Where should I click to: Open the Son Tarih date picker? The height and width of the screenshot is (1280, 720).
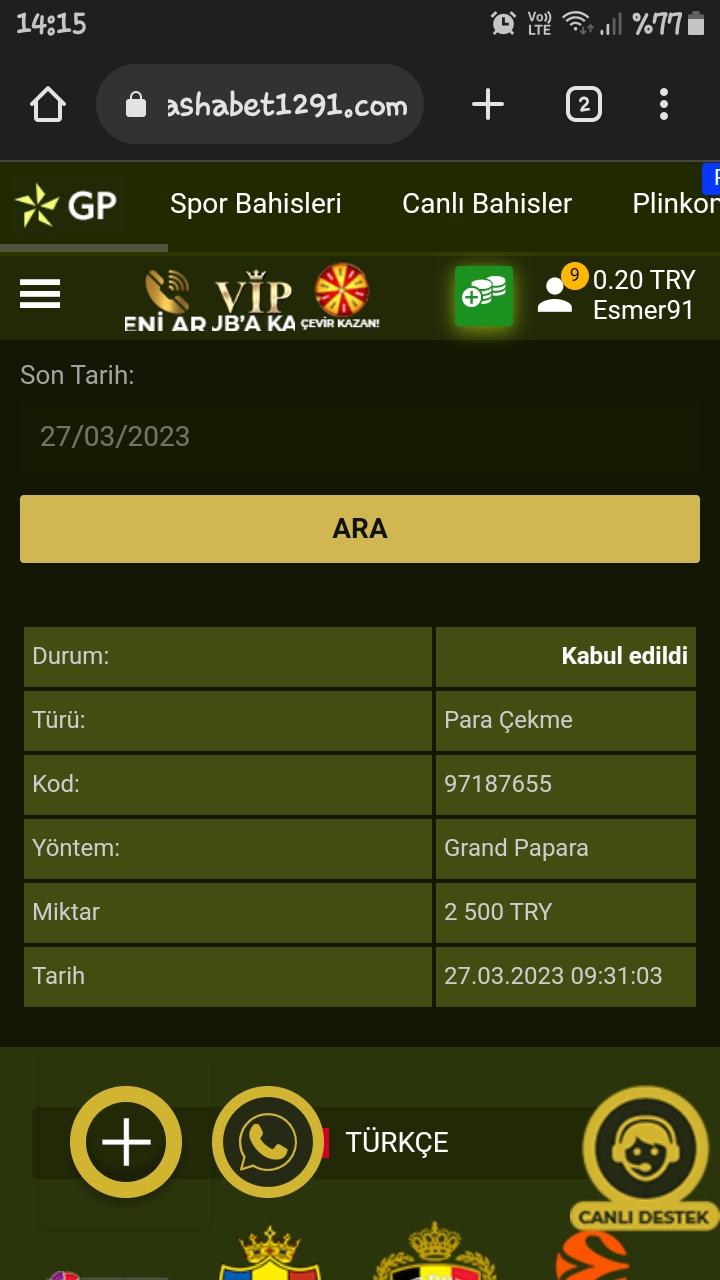click(360, 437)
